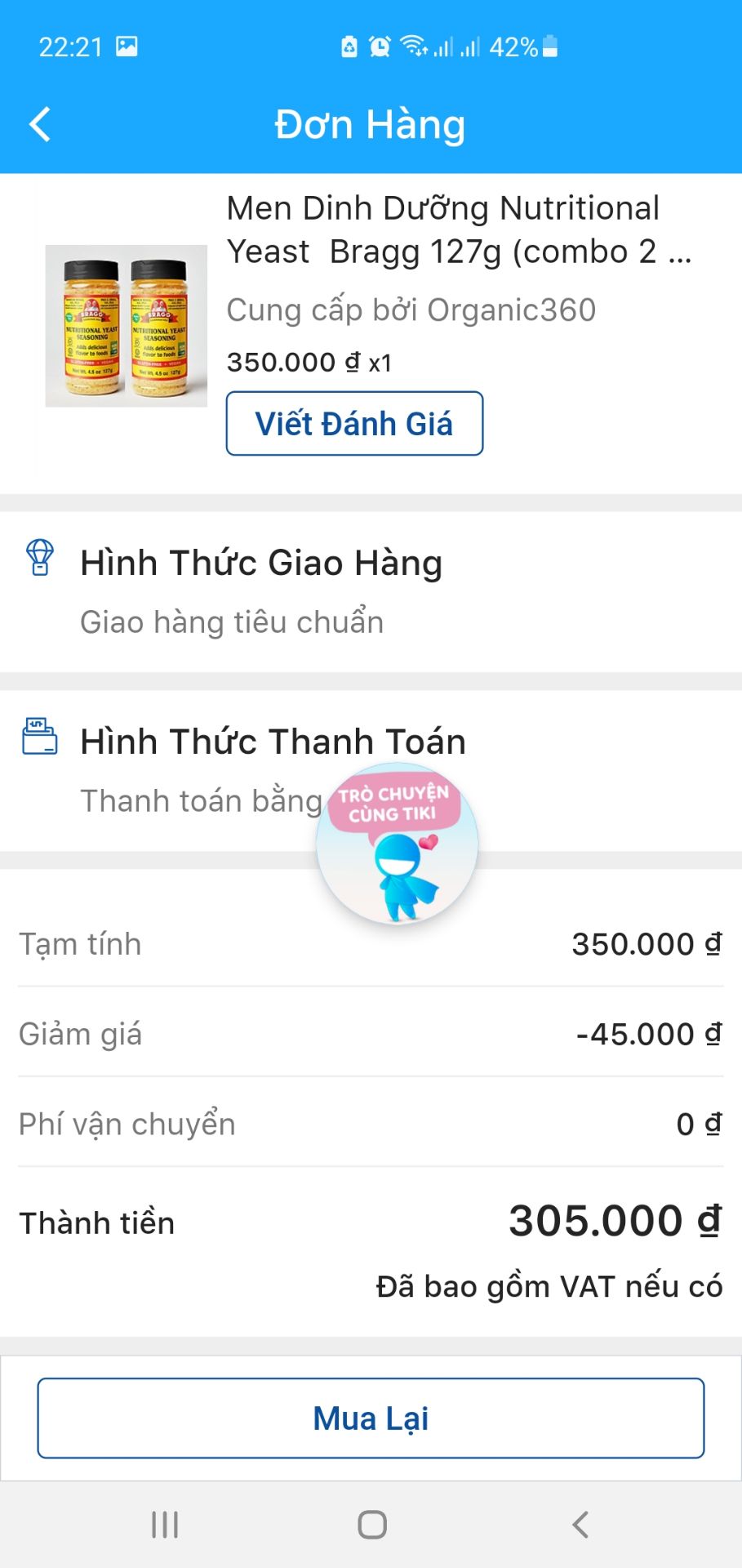Expand the Hình Thức Thanh Toán section
Image resolution: width=742 pixels, height=1568 pixels.
pos(272,739)
